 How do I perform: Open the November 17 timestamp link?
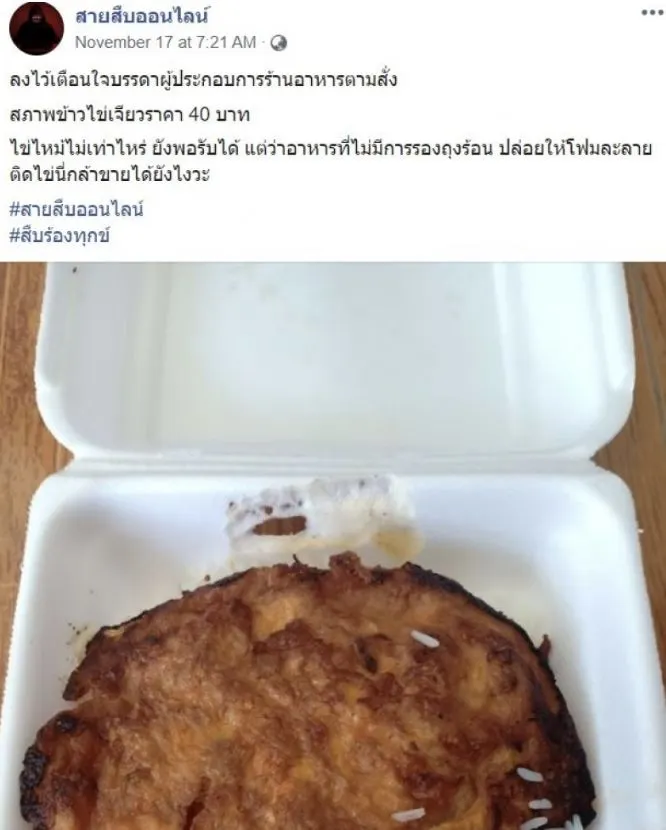[165, 42]
